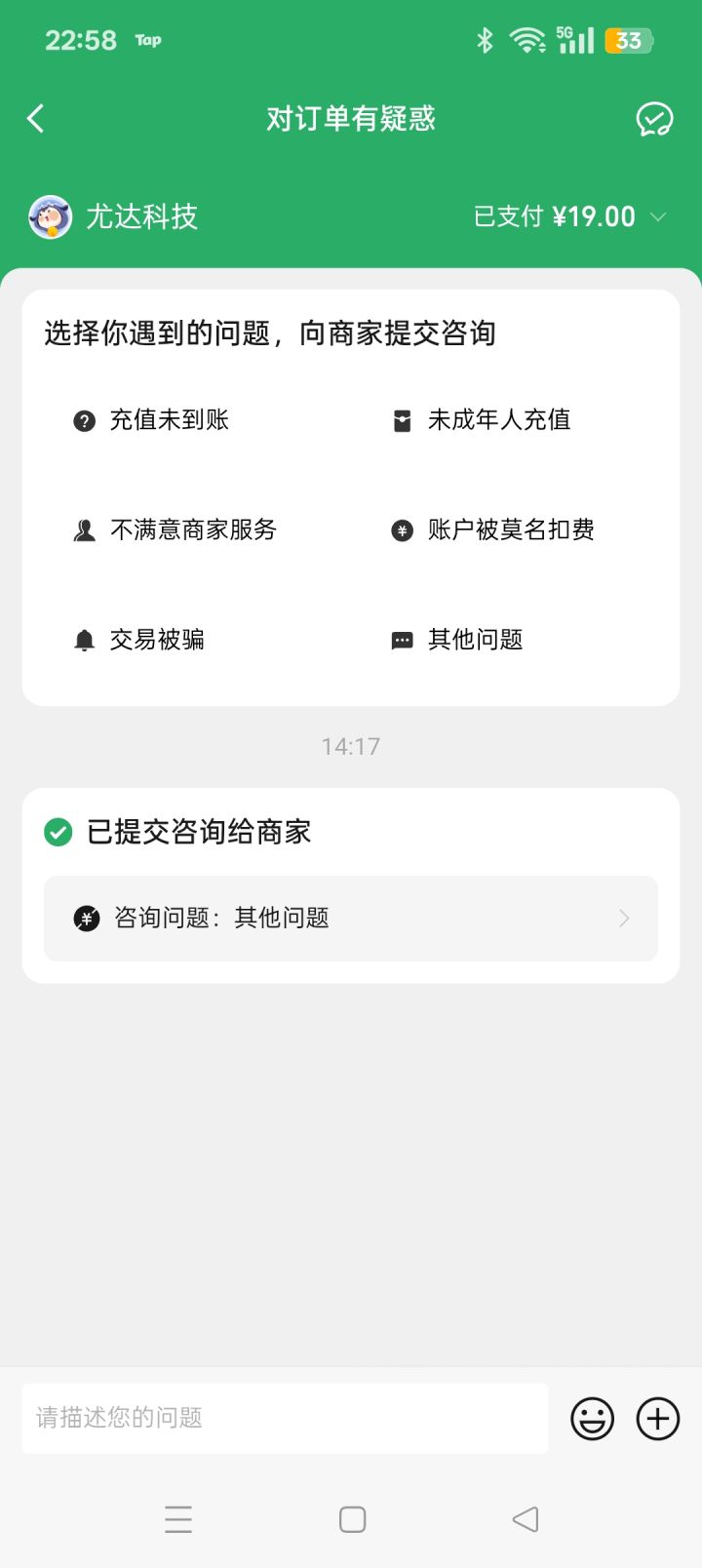702x1568 pixels.
Task: Click the 不满意商家服务 service complaint icon
Action: 84,529
